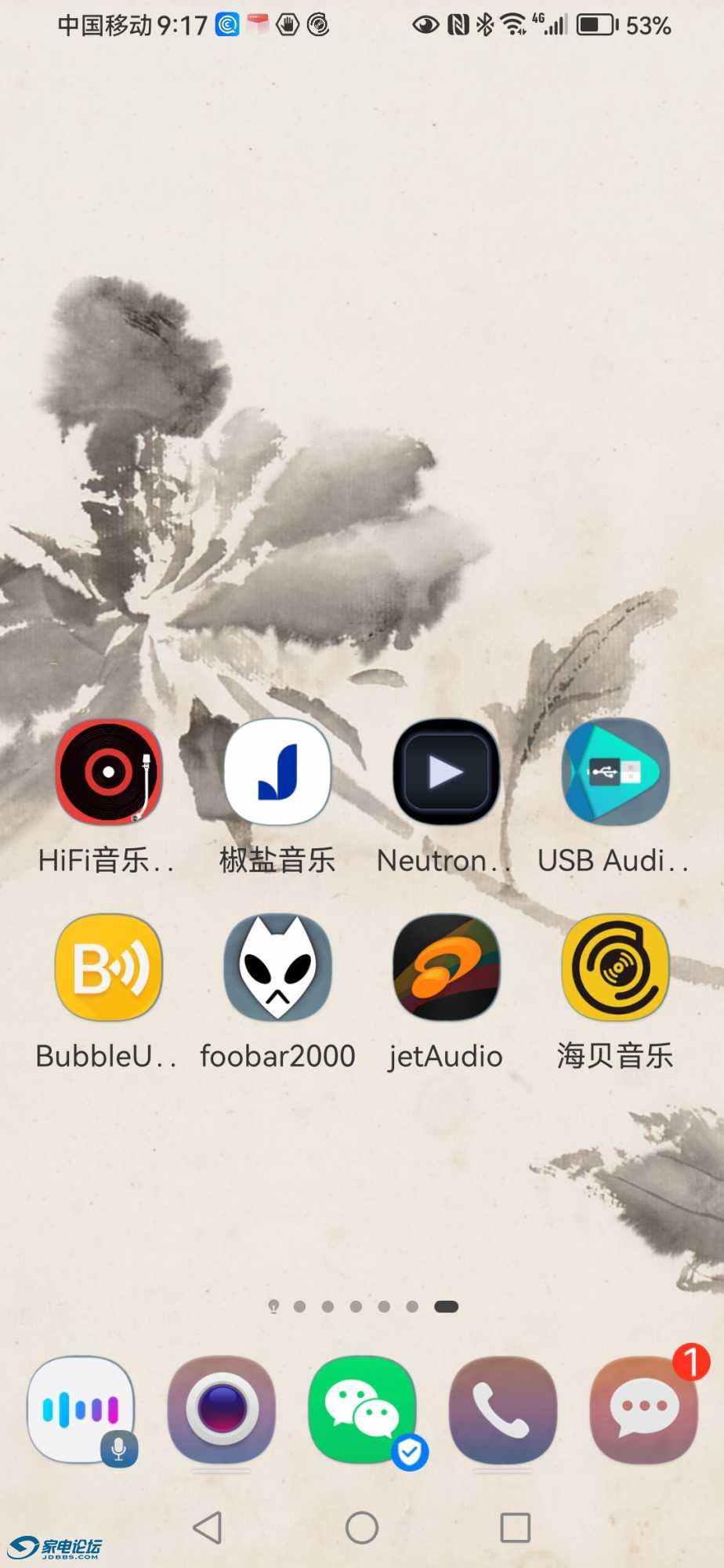The width and height of the screenshot is (724, 1568).
Task: Launch 椒盐音乐 music player
Action: 277,772
